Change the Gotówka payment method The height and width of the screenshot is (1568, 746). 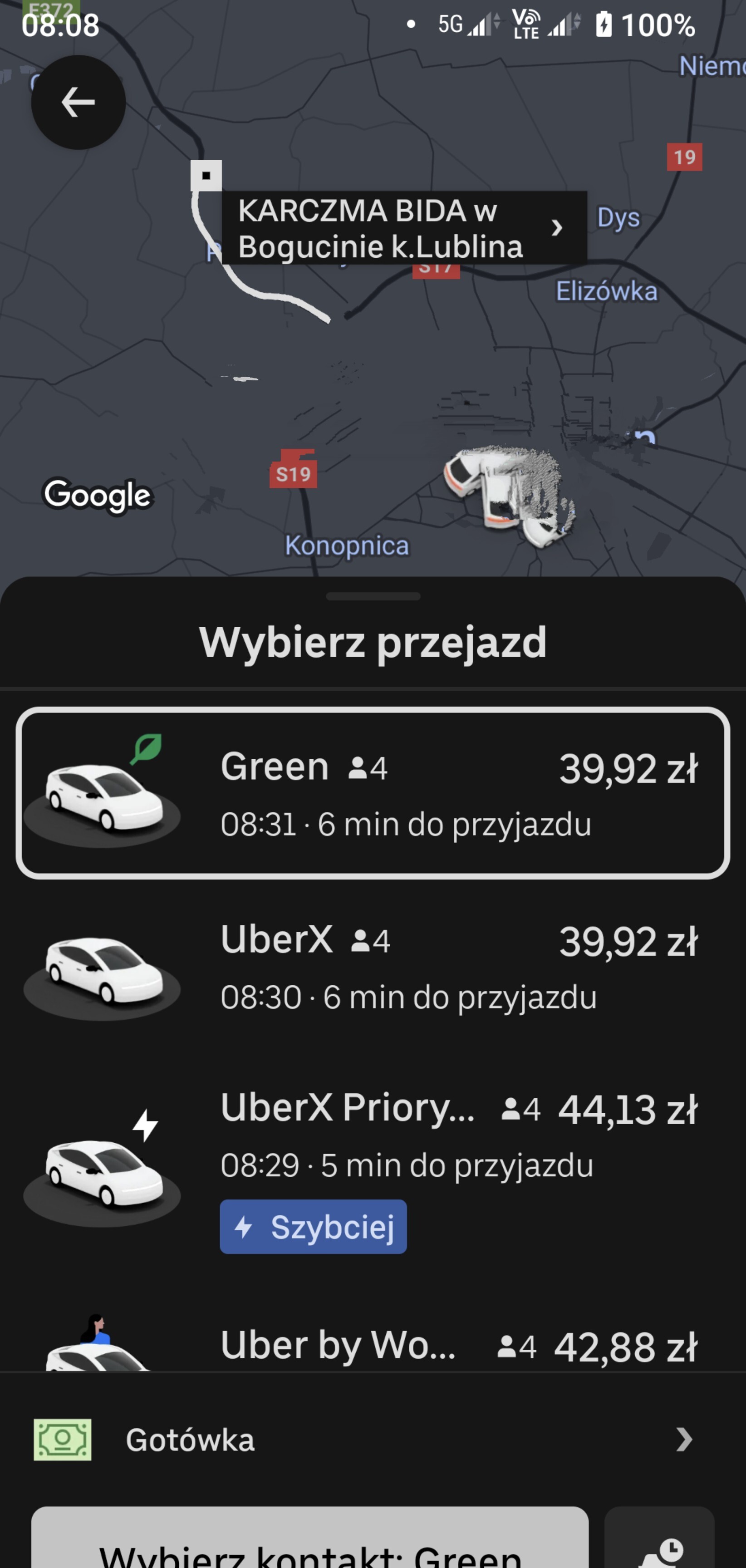[373, 1439]
